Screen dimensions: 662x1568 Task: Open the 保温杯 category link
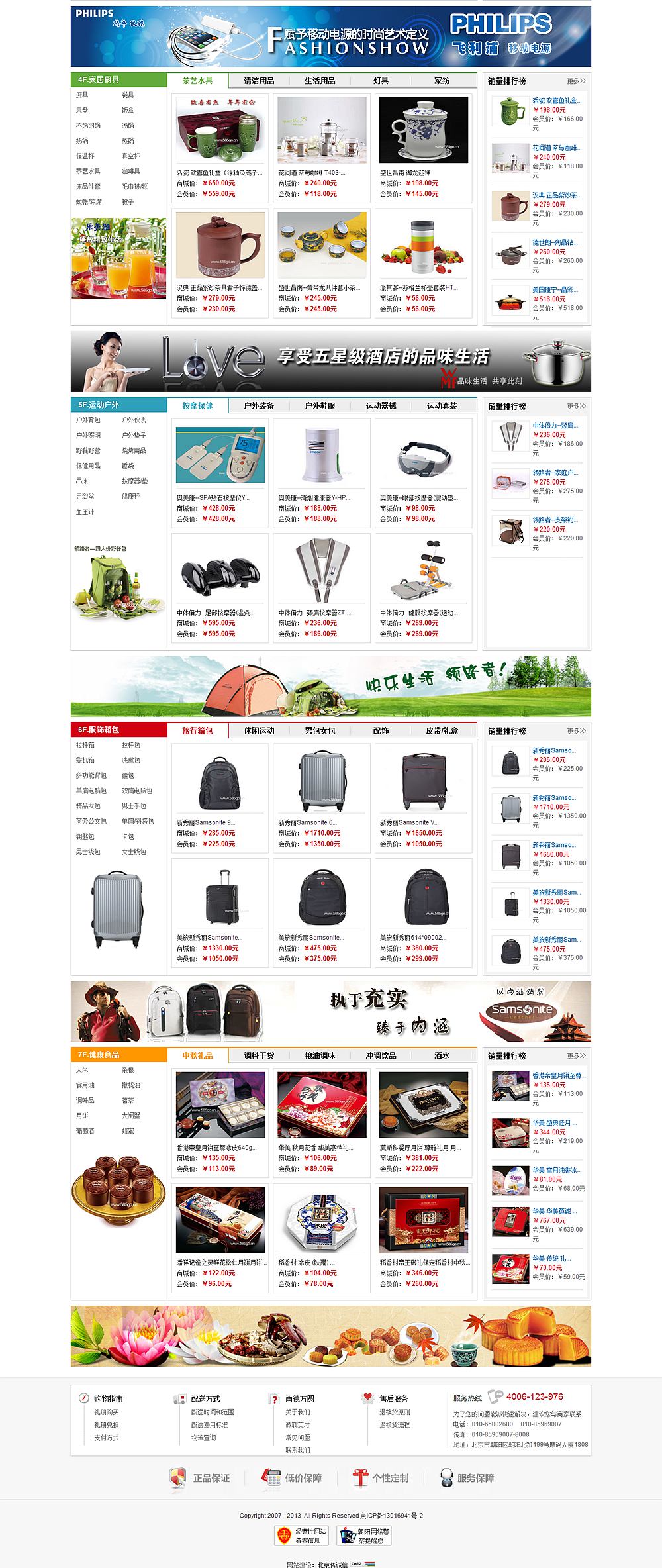(85, 156)
